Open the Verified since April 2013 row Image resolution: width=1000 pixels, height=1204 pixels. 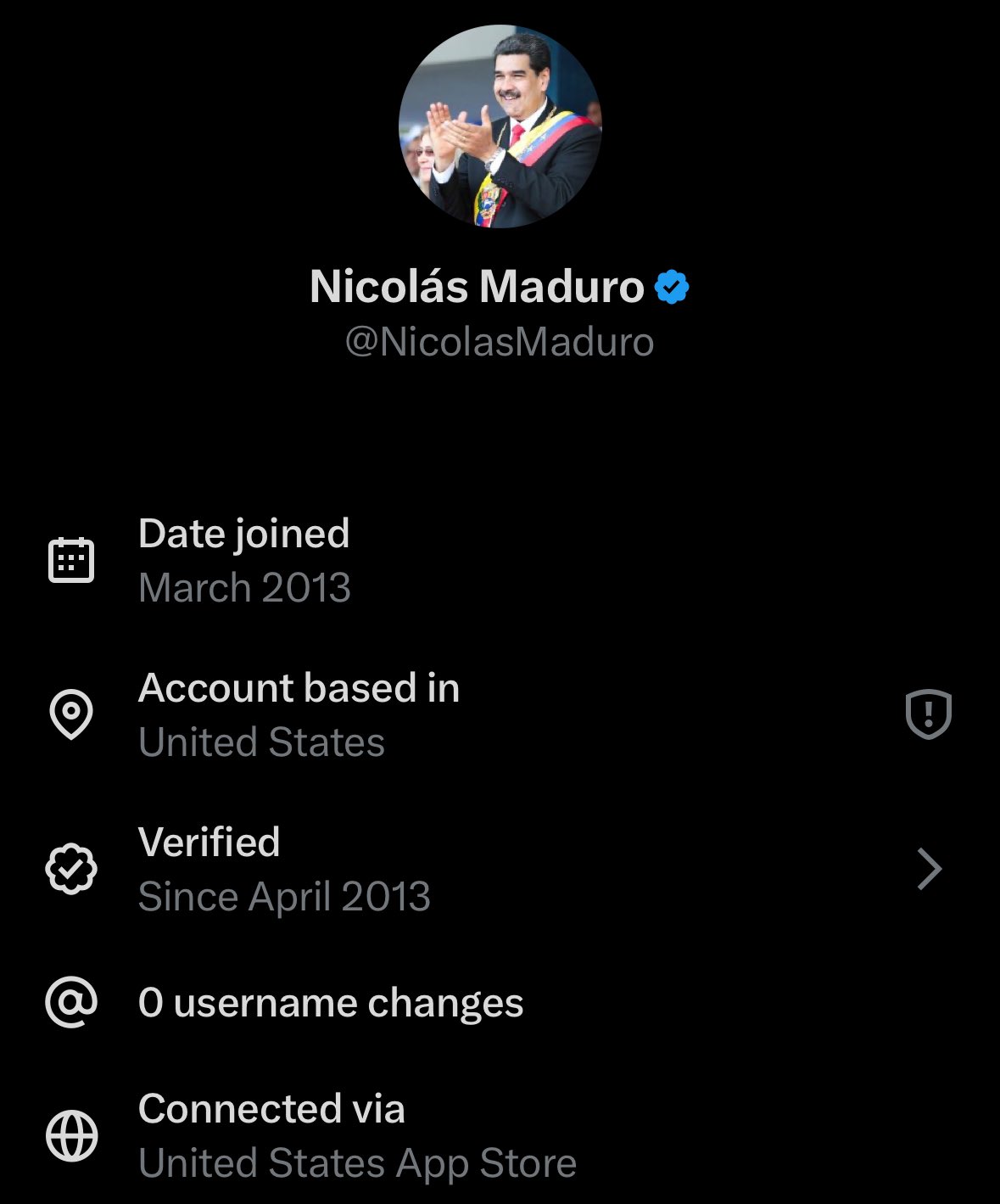click(x=499, y=870)
